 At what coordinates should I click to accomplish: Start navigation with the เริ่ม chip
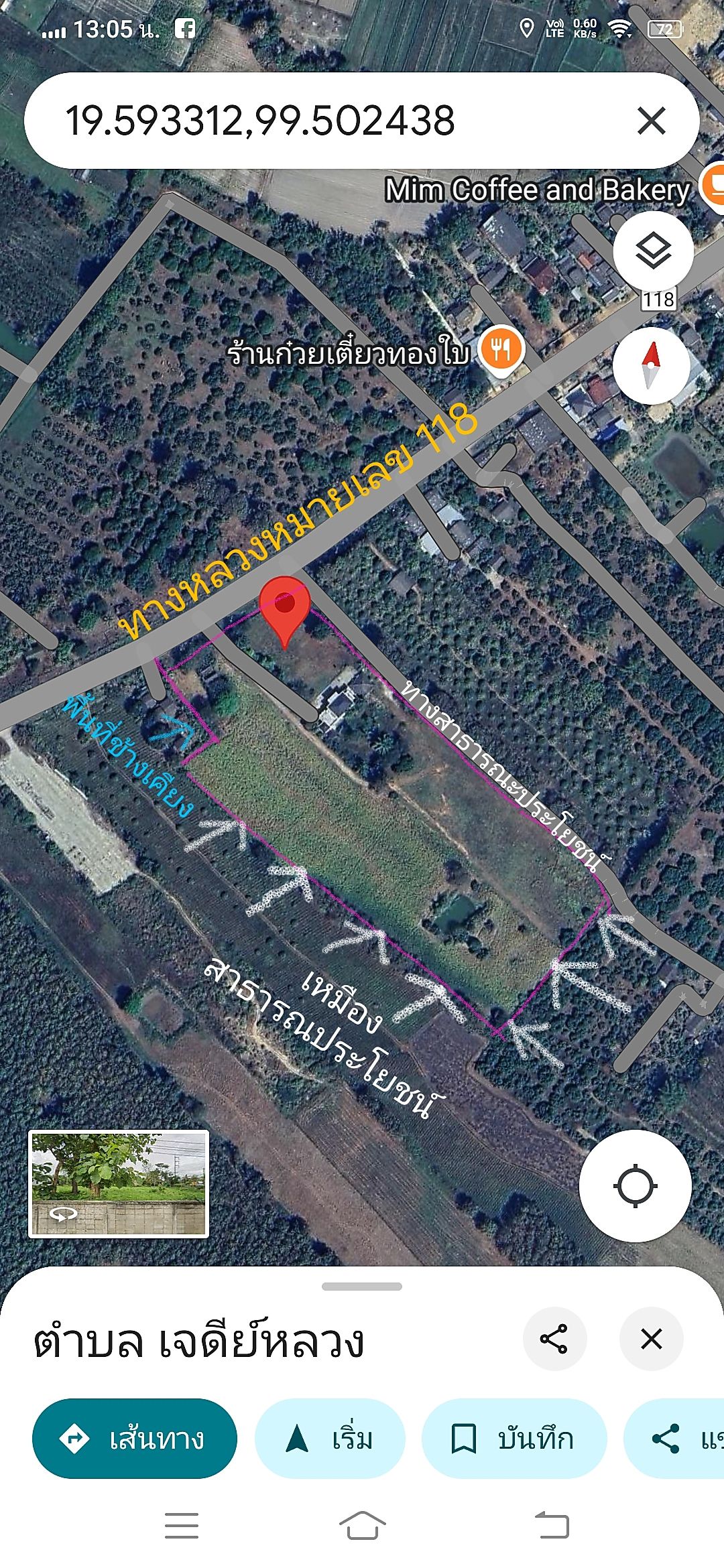click(x=330, y=1439)
